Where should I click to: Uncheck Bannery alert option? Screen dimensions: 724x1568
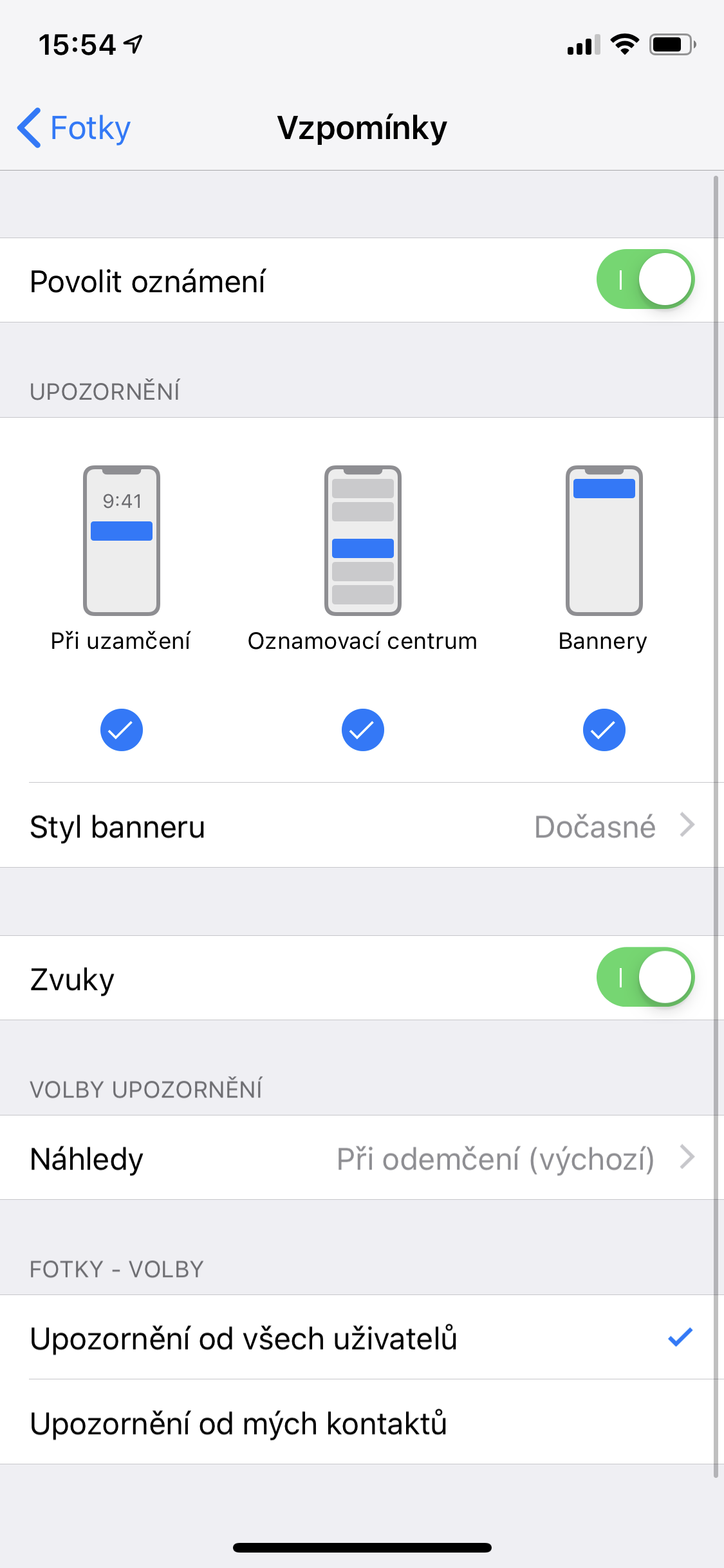coord(604,730)
